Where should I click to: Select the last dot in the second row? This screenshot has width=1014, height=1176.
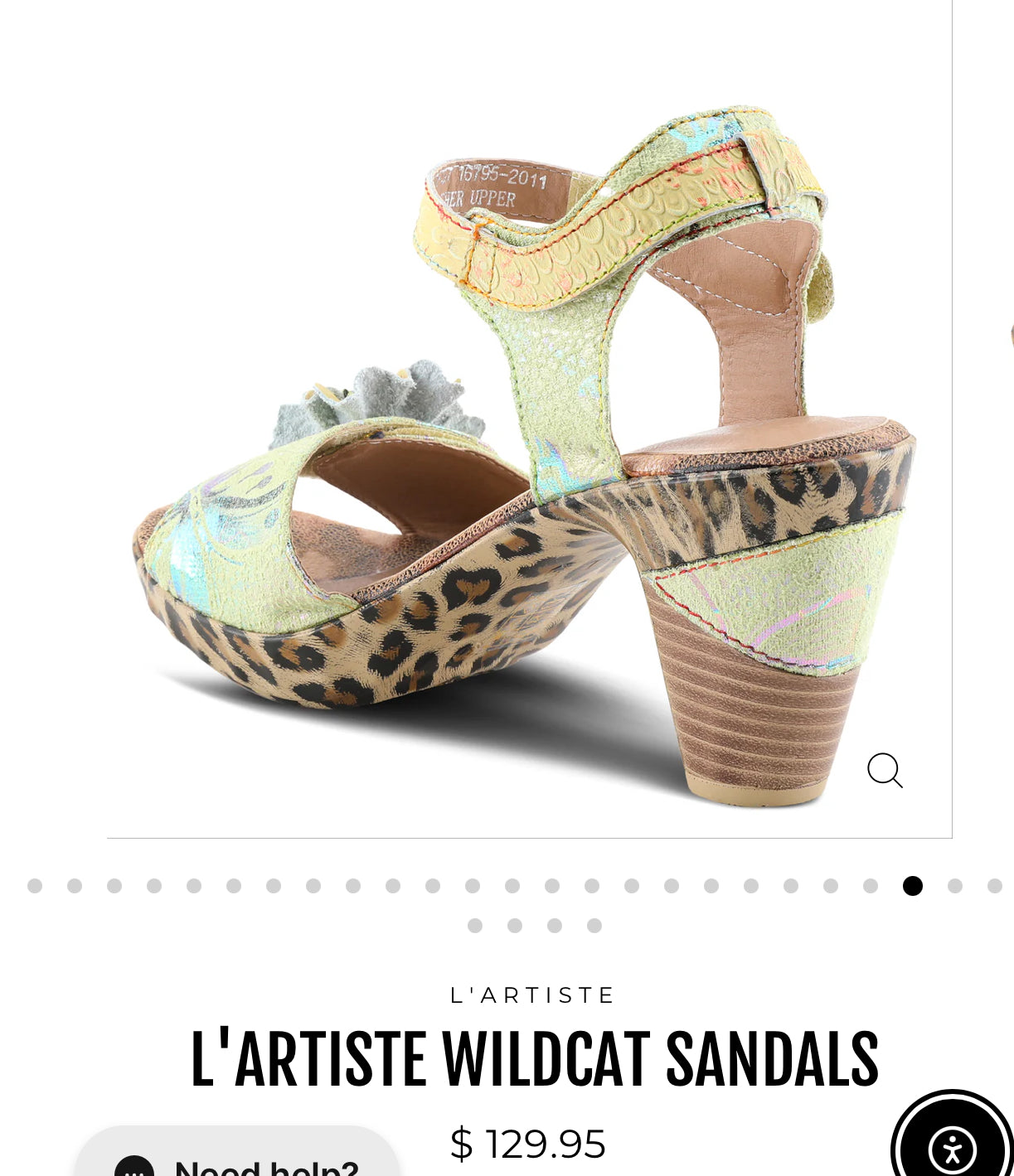[x=594, y=926]
